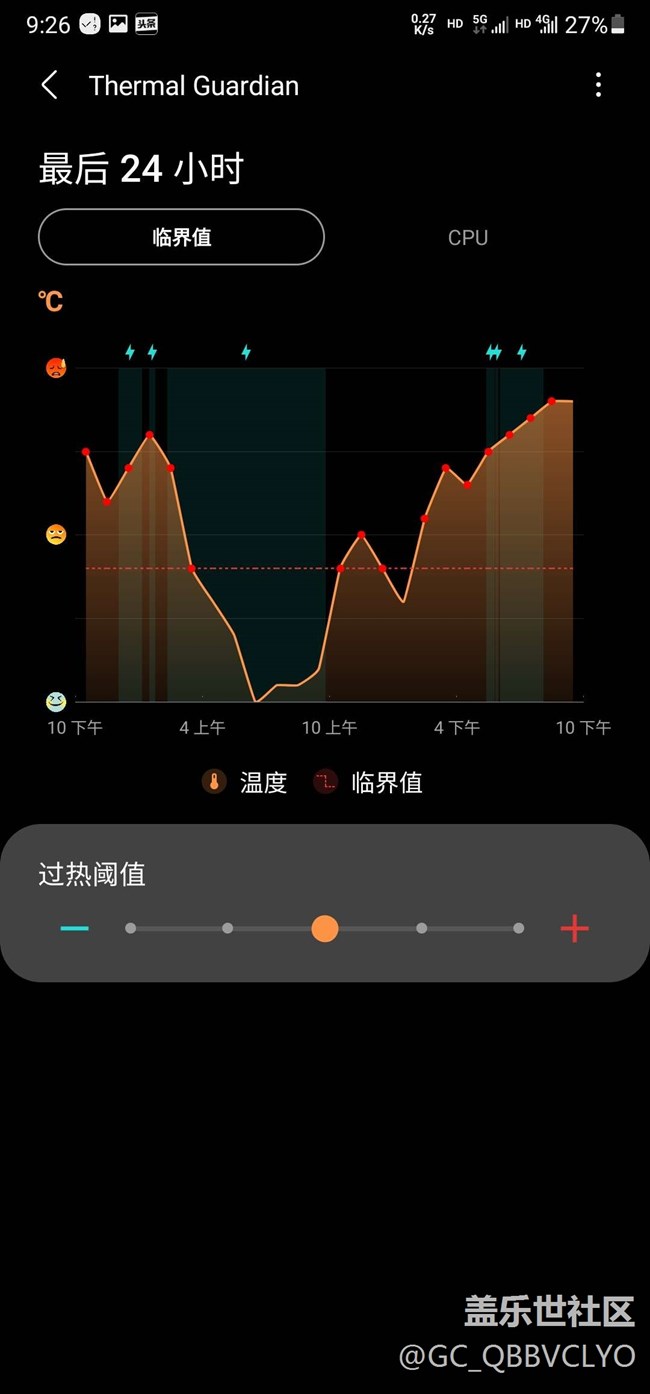Lower the 过热阈值 with the minus button
The width and height of the screenshot is (650, 1394).
pos(75,929)
